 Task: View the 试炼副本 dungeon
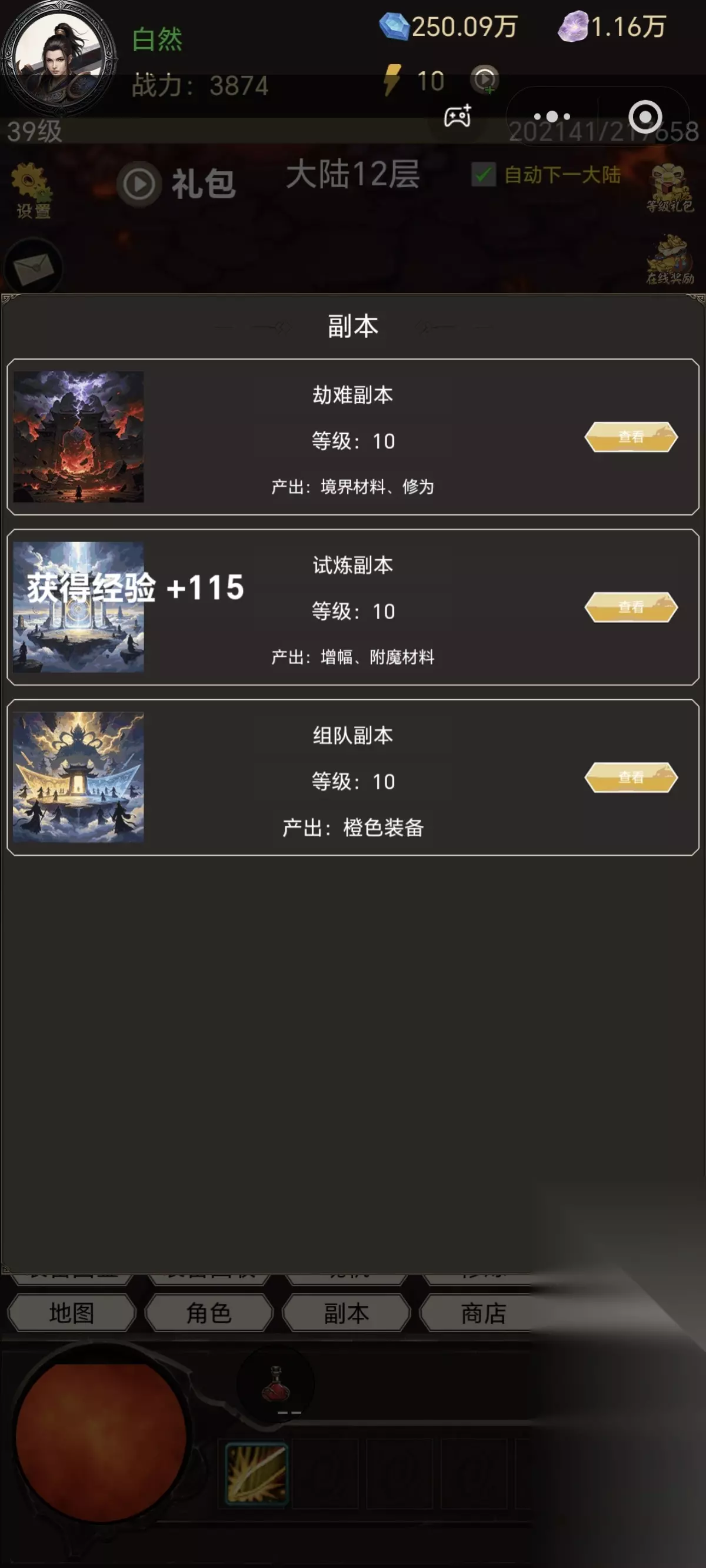point(631,607)
